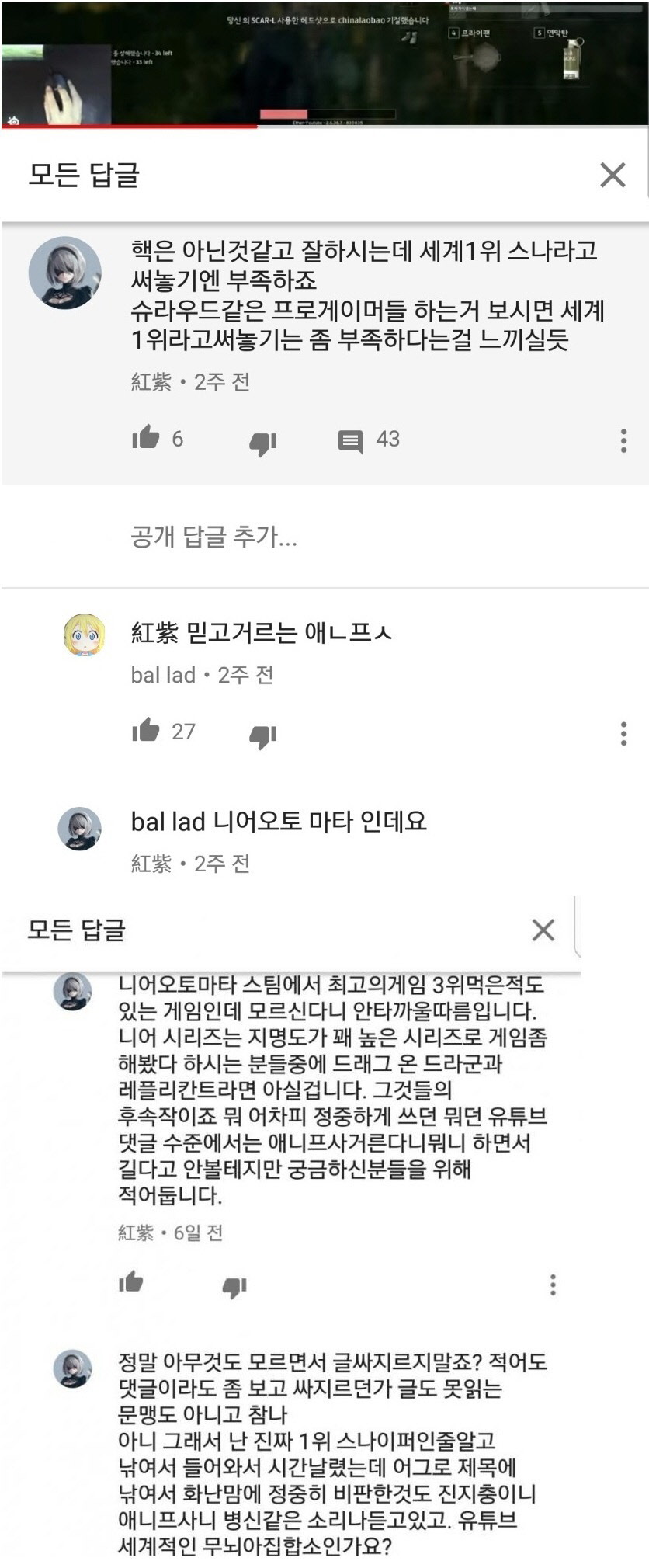This screenshot has width=649, height=1568.
Task: Tap the video player at the top
Action: [x=324, y=62]
